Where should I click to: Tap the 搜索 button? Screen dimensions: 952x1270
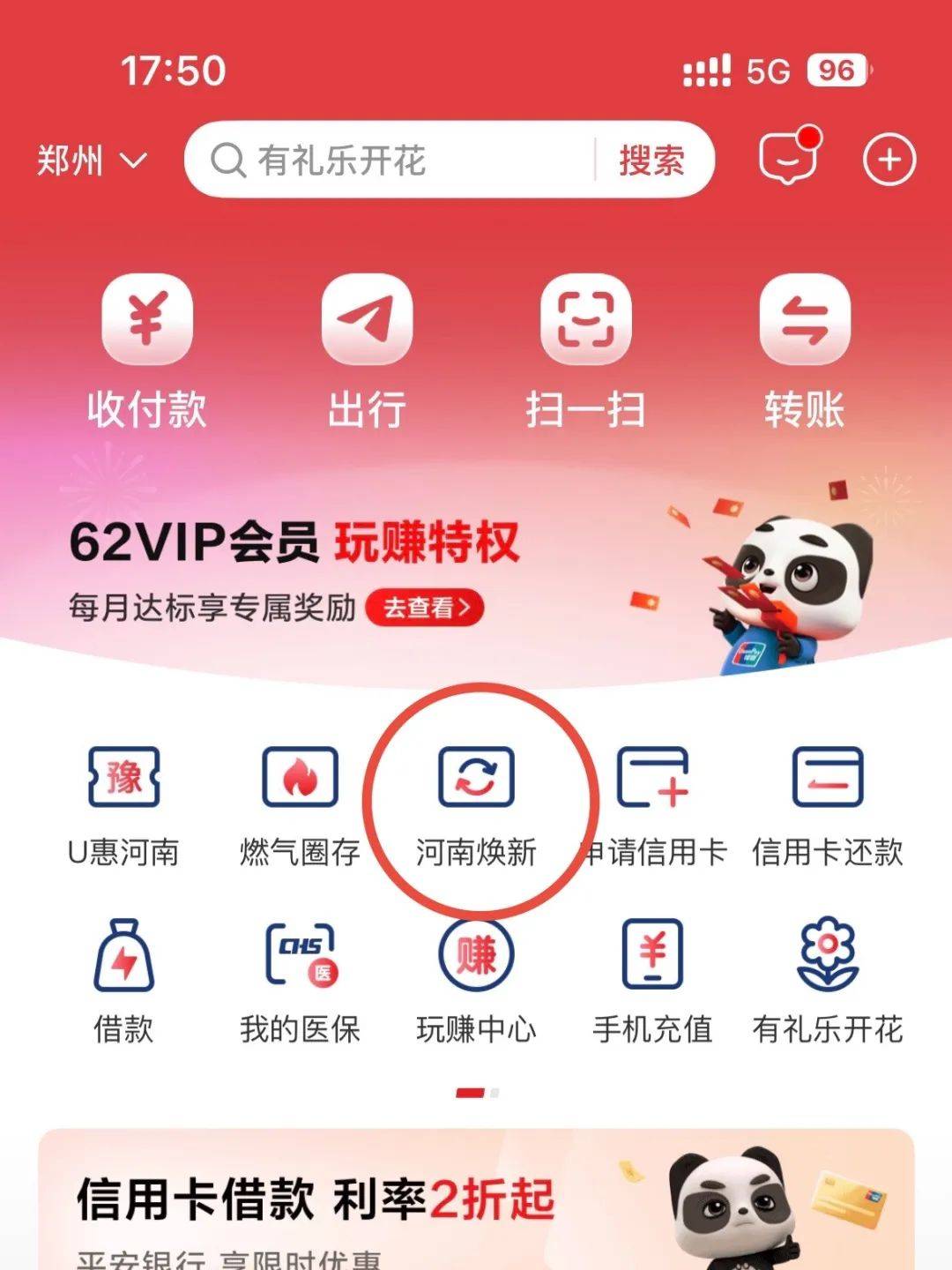coord(651,161)
